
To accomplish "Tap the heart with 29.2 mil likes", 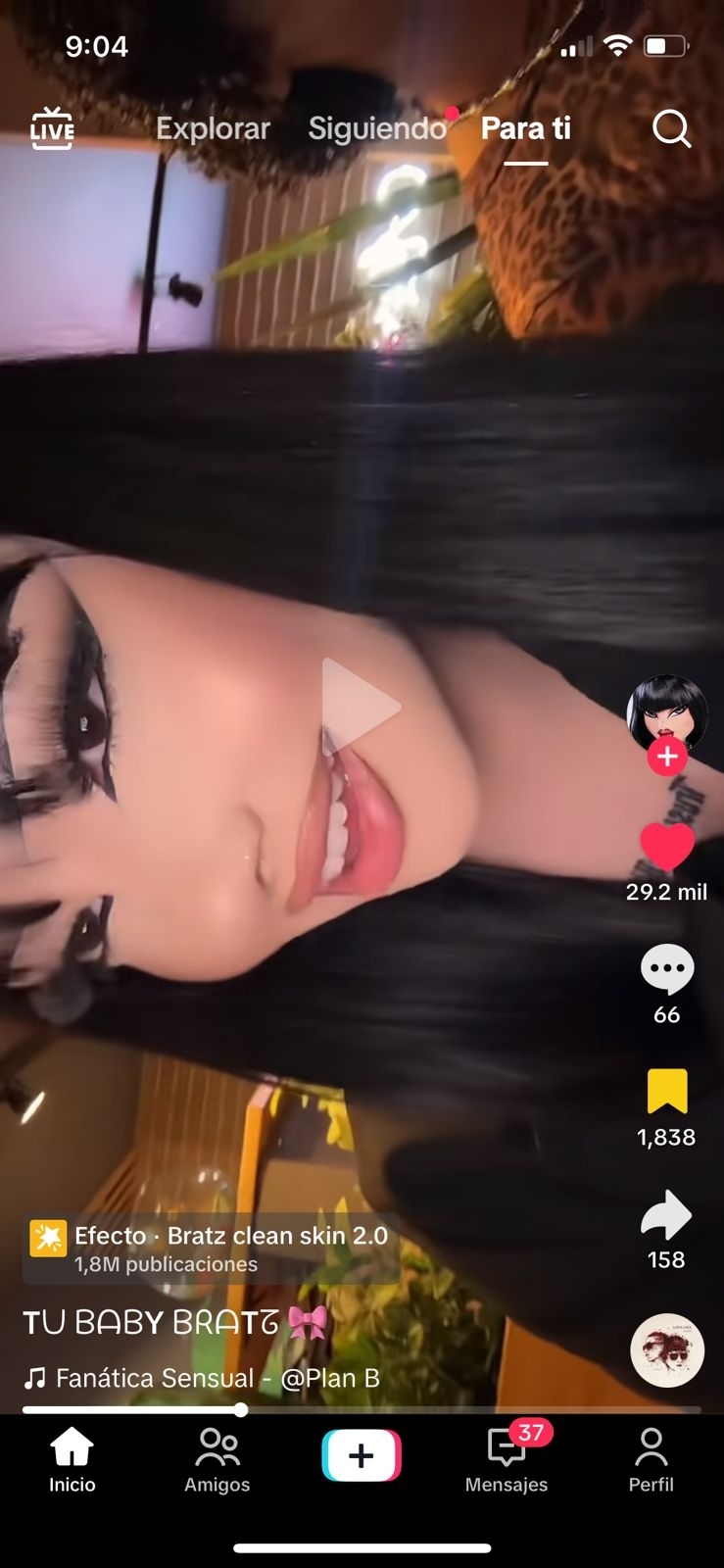I will point(666,847).
